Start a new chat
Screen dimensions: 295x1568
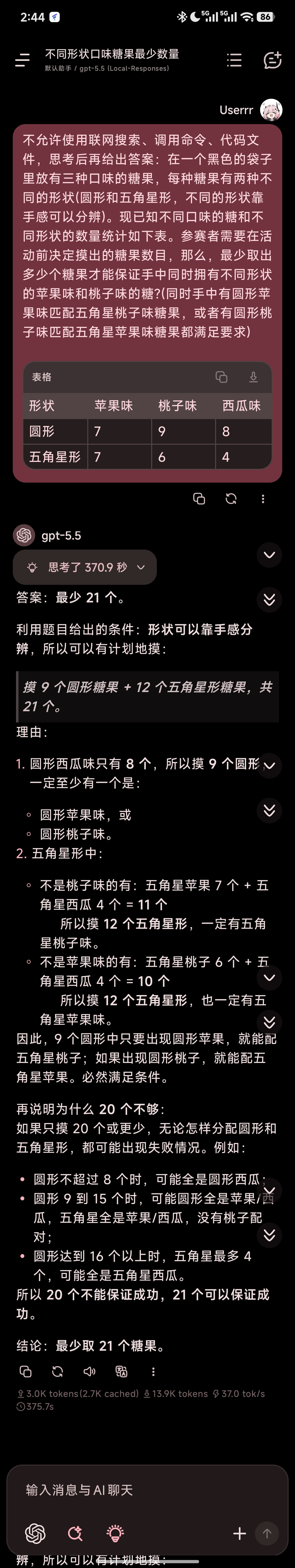coord(272,60)
